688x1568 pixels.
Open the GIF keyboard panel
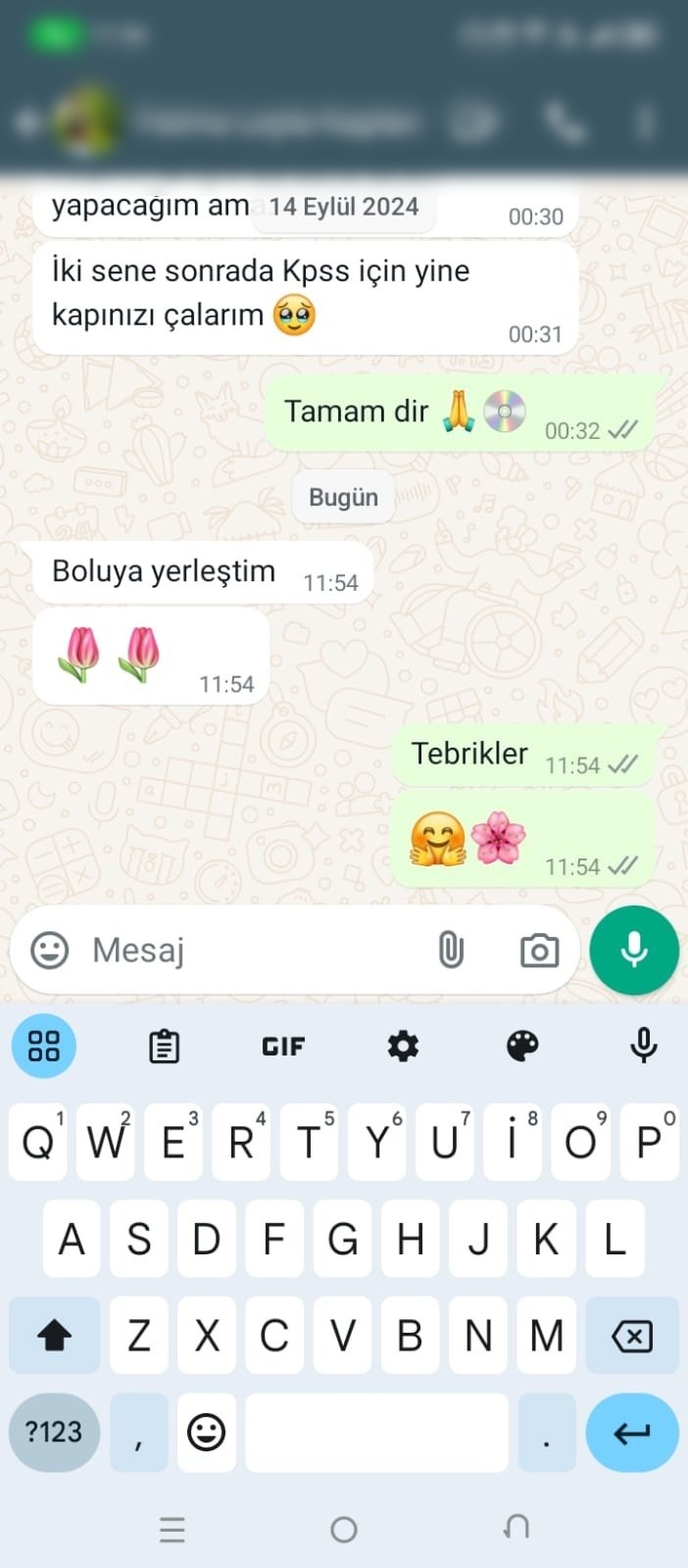pyautogui.click(x=283, y=1047)
